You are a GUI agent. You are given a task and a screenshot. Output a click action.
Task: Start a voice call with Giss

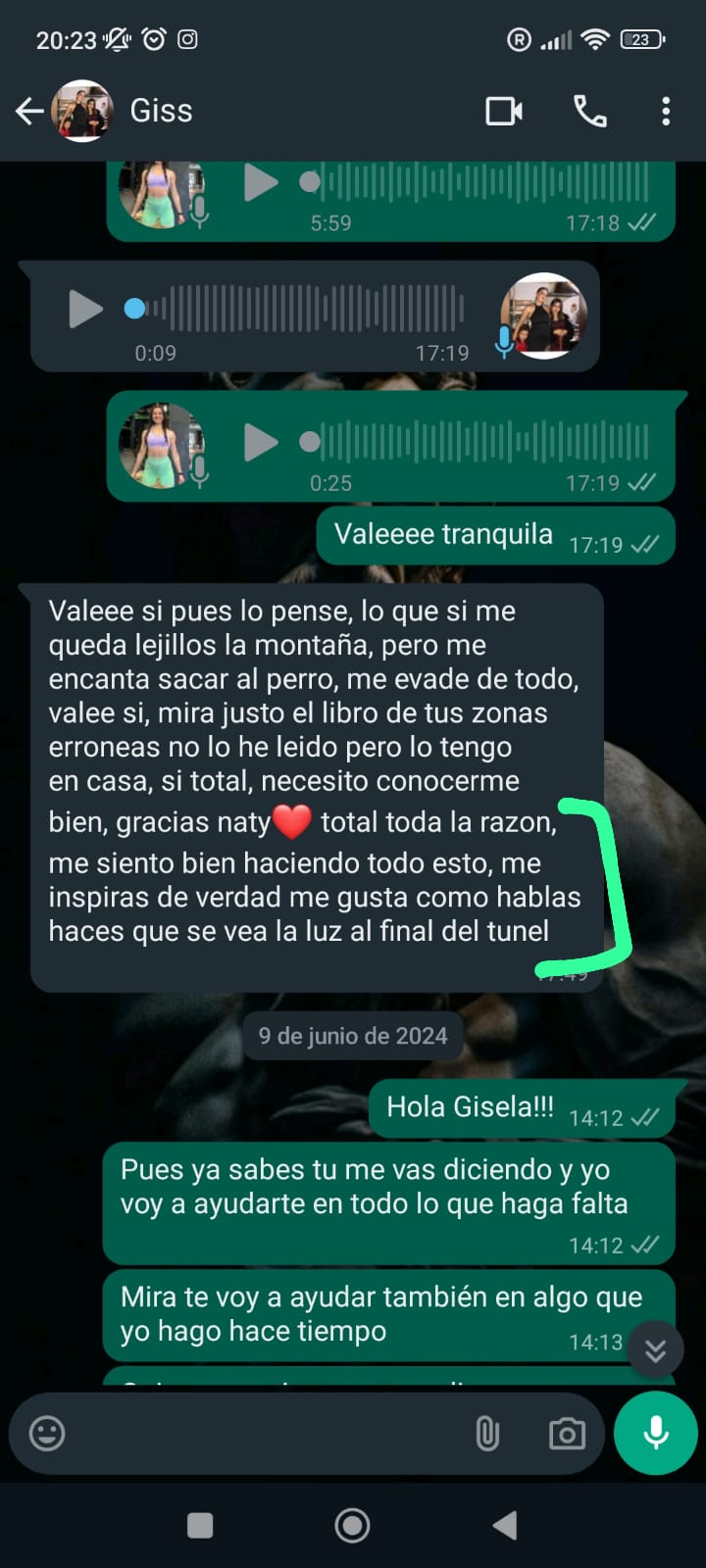tap(590, 111)
